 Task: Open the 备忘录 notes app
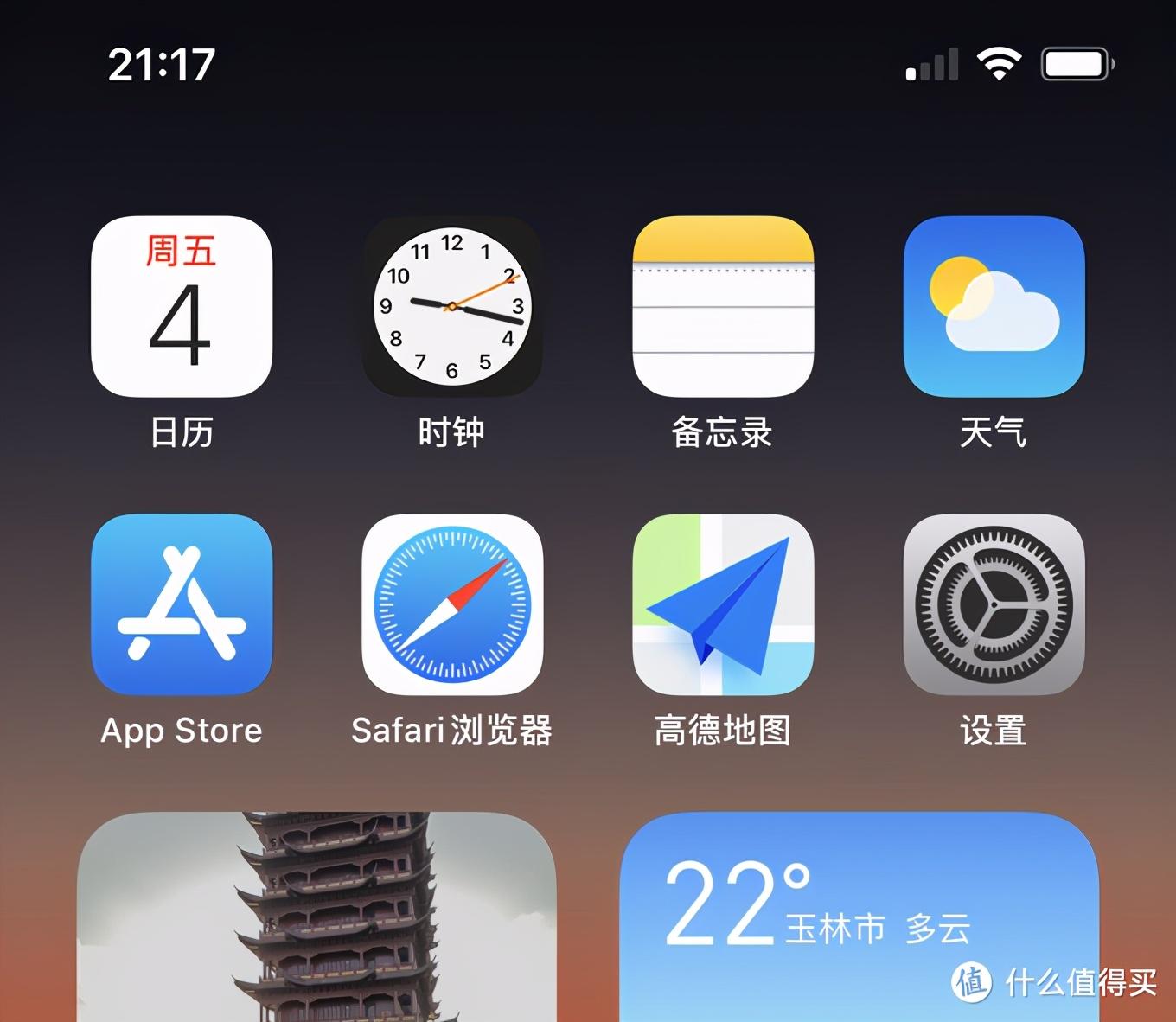coord(723,306)
